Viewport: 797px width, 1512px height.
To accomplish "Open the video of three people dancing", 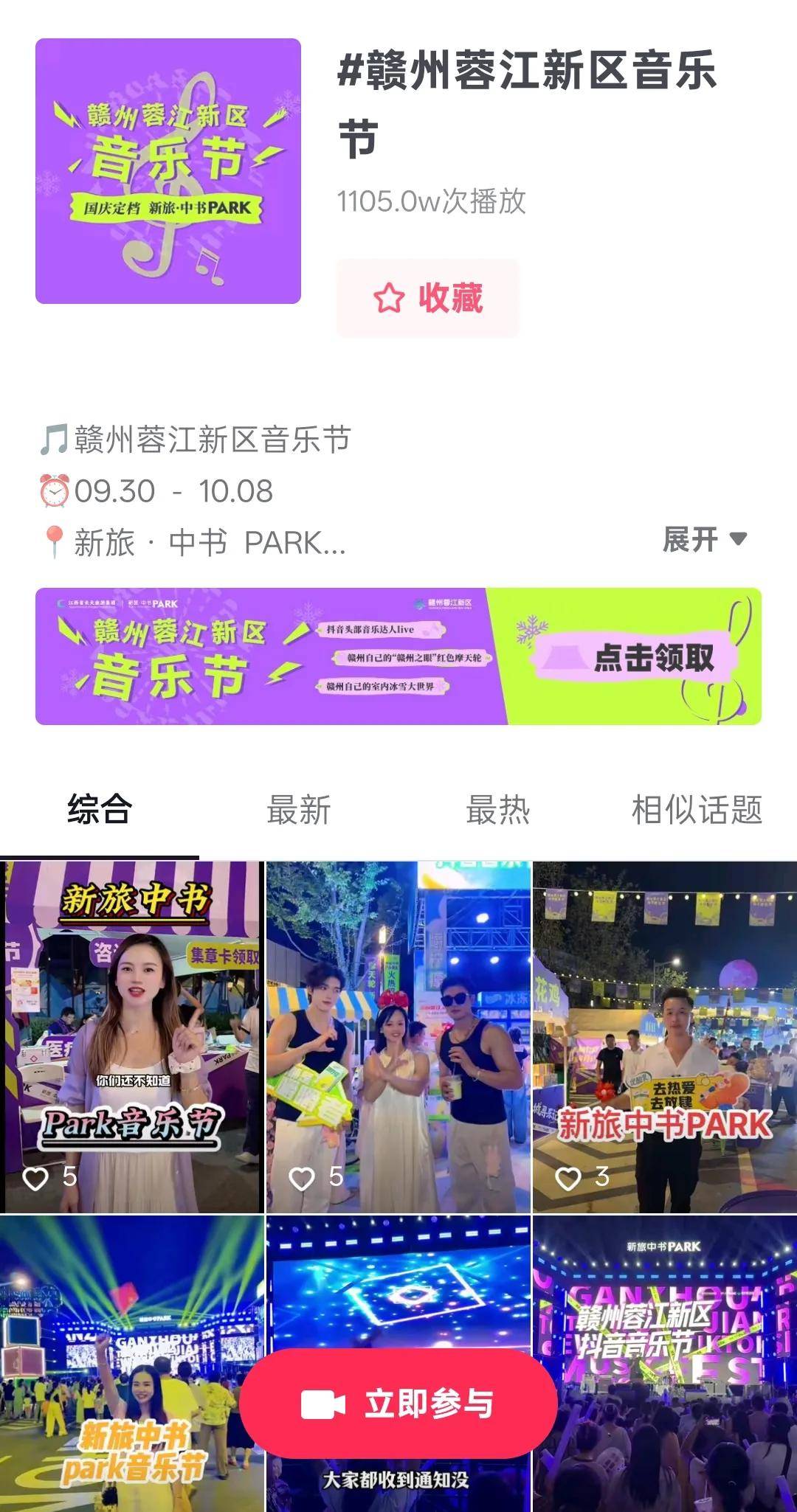I will (x=398, y=1036).
